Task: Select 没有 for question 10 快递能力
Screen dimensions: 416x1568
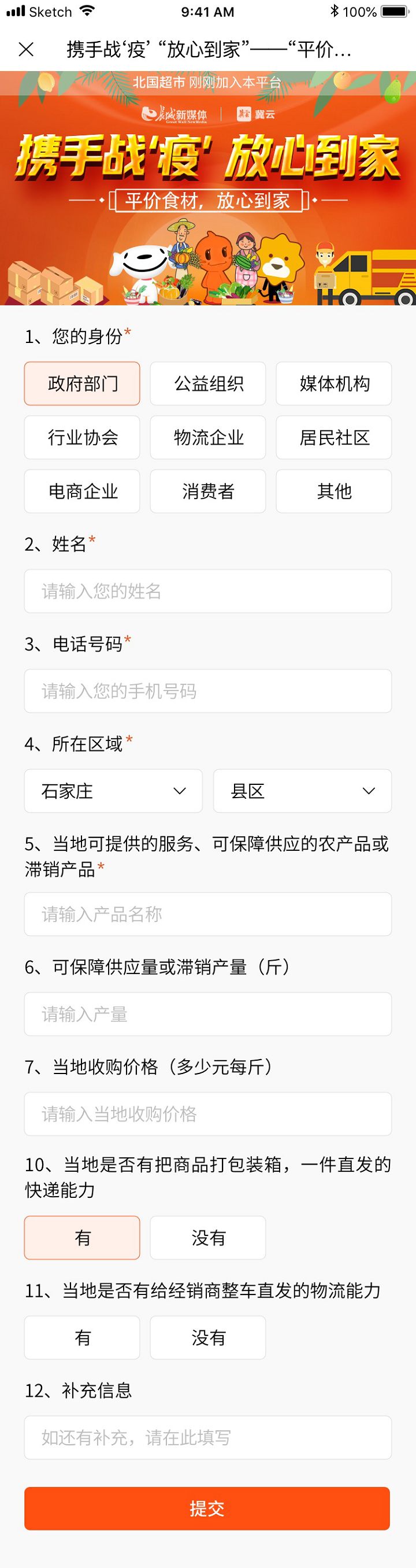Action: [x=208, y=1238]
